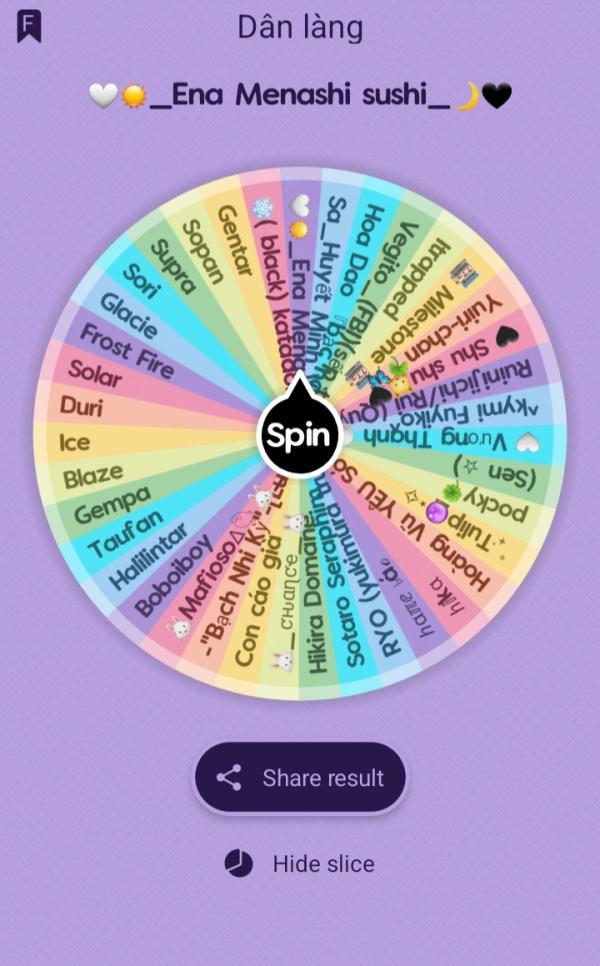Tap the Spin button on the wheel
600x966 pixels.
click(x=299, y=434)
